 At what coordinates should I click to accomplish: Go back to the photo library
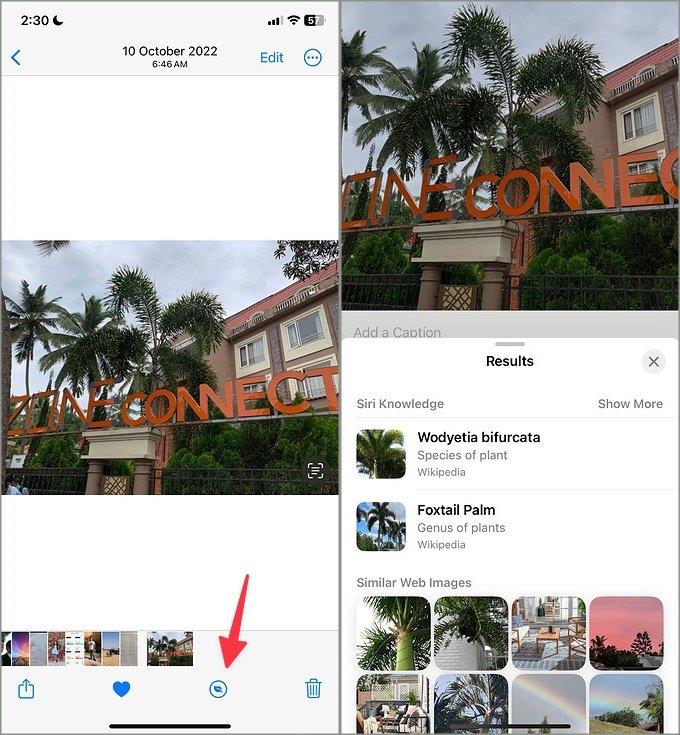[x=15, y=58]
